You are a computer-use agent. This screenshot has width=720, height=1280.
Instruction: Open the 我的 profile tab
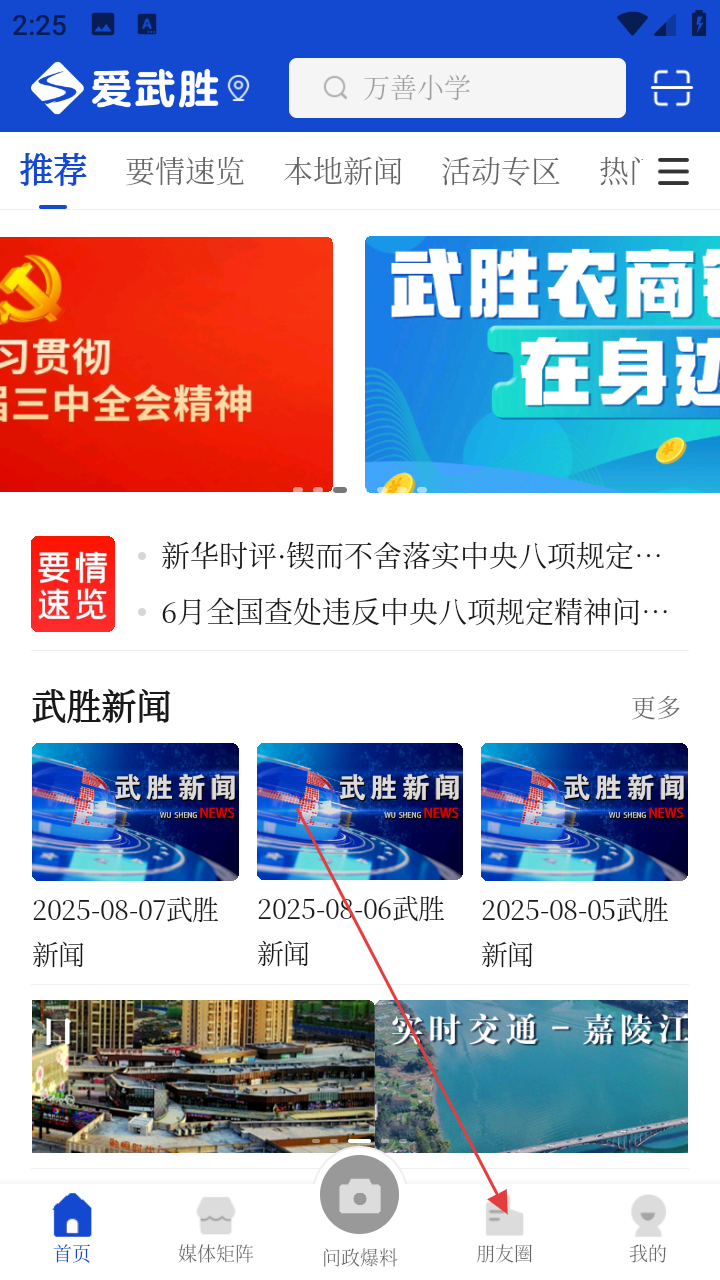tap(648, 1230)
